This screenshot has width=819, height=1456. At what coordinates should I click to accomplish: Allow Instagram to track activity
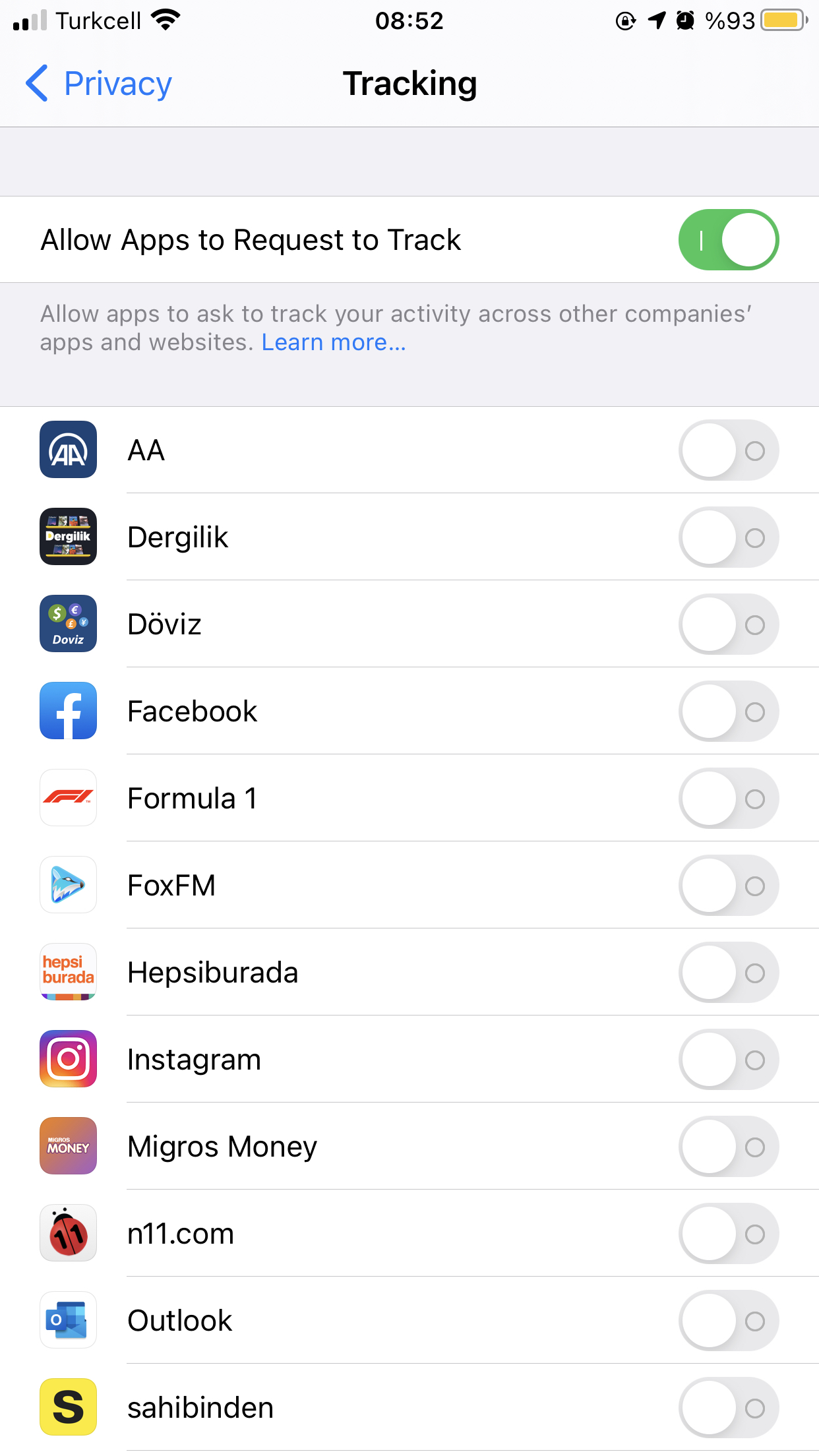tap(729, 1060)
